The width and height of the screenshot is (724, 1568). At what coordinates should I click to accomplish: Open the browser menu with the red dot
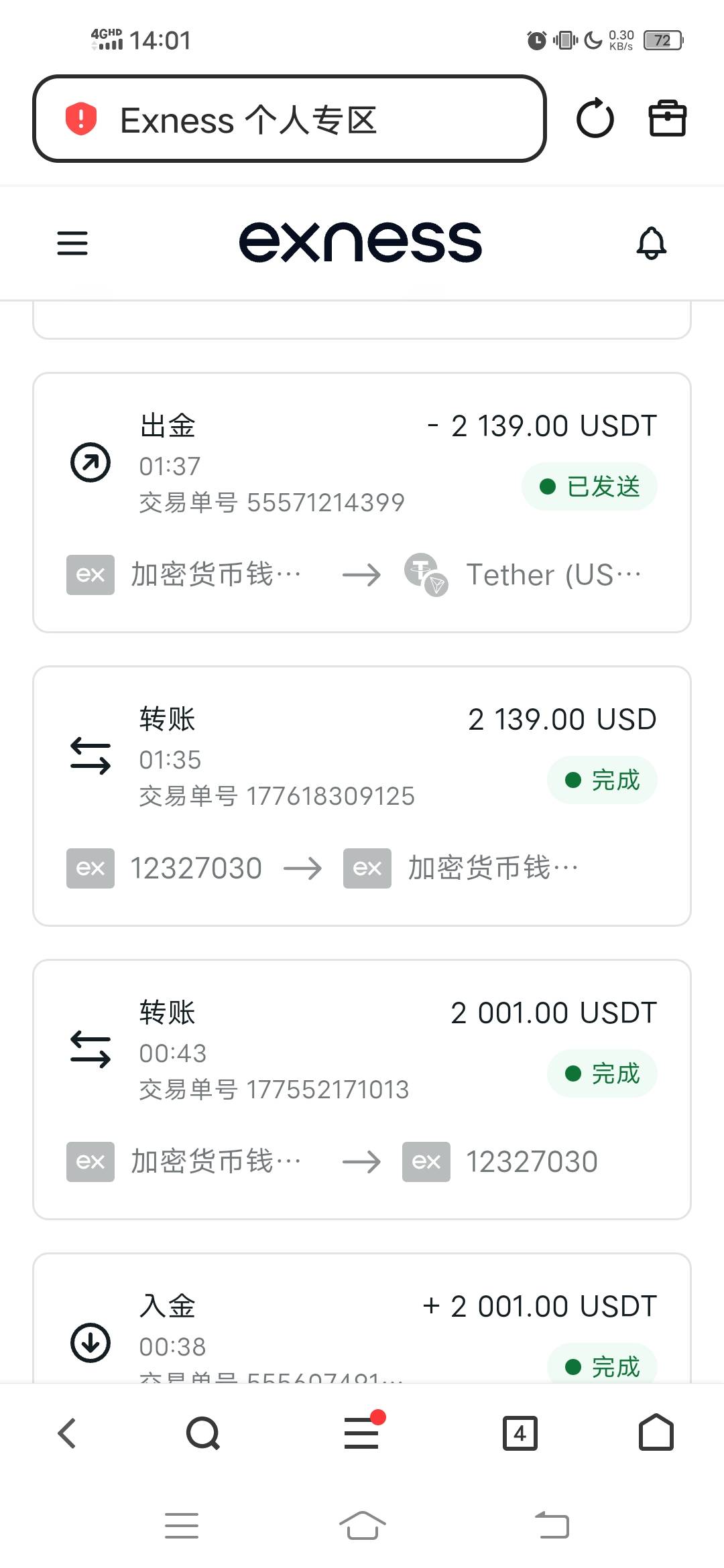362,1433
